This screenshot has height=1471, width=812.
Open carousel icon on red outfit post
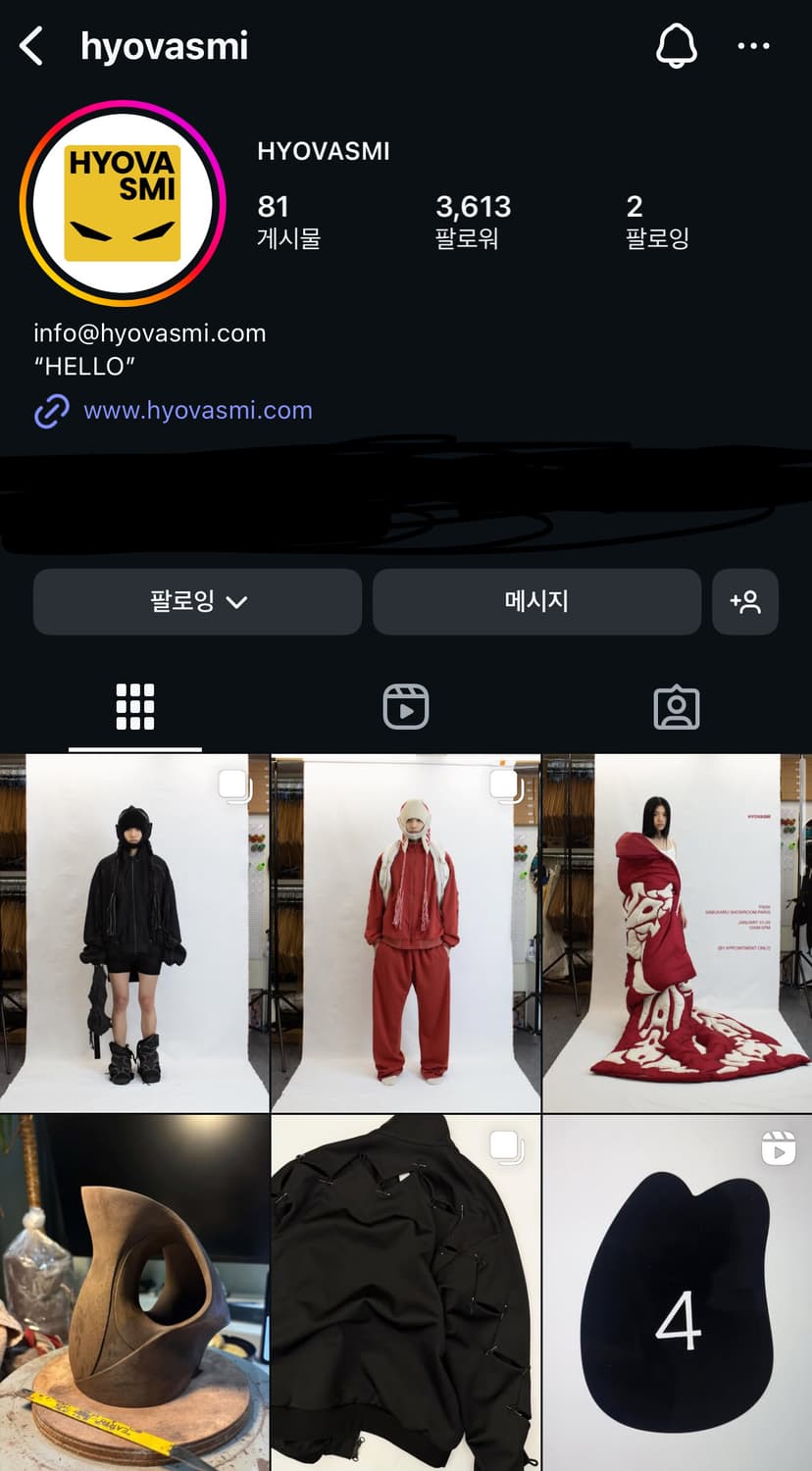503,785
